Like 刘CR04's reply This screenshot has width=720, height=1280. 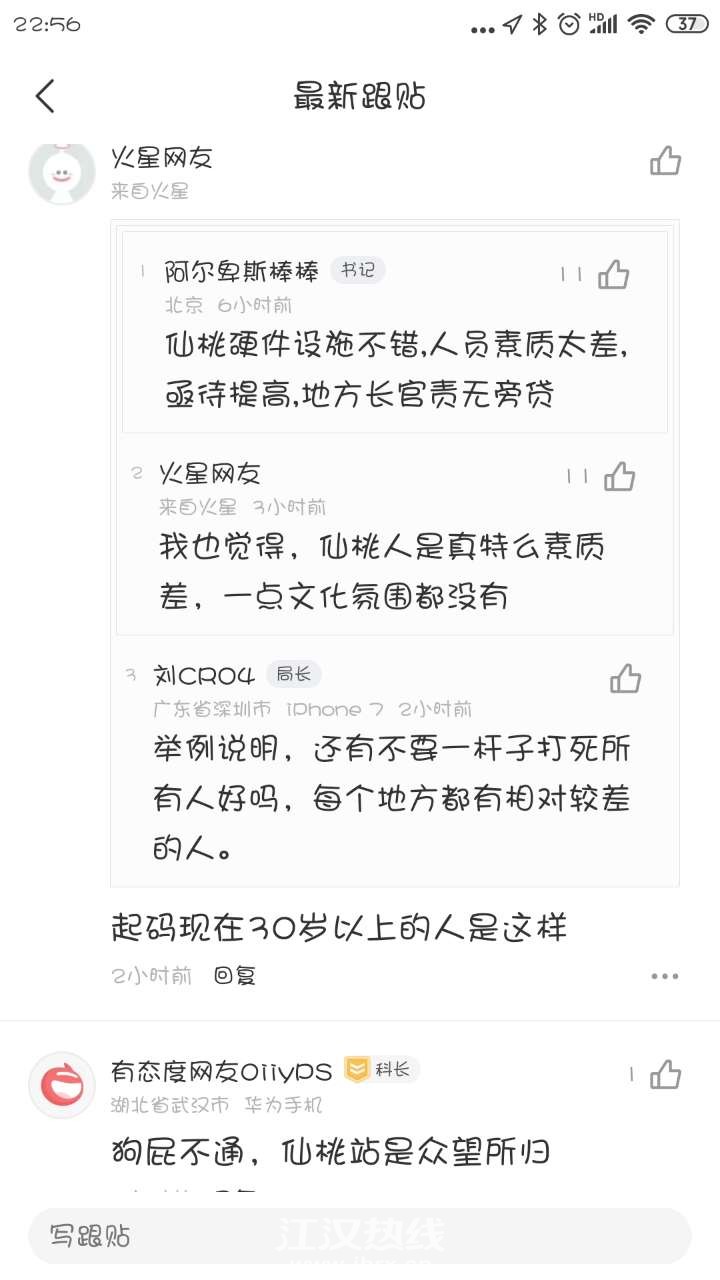[625, 679]
